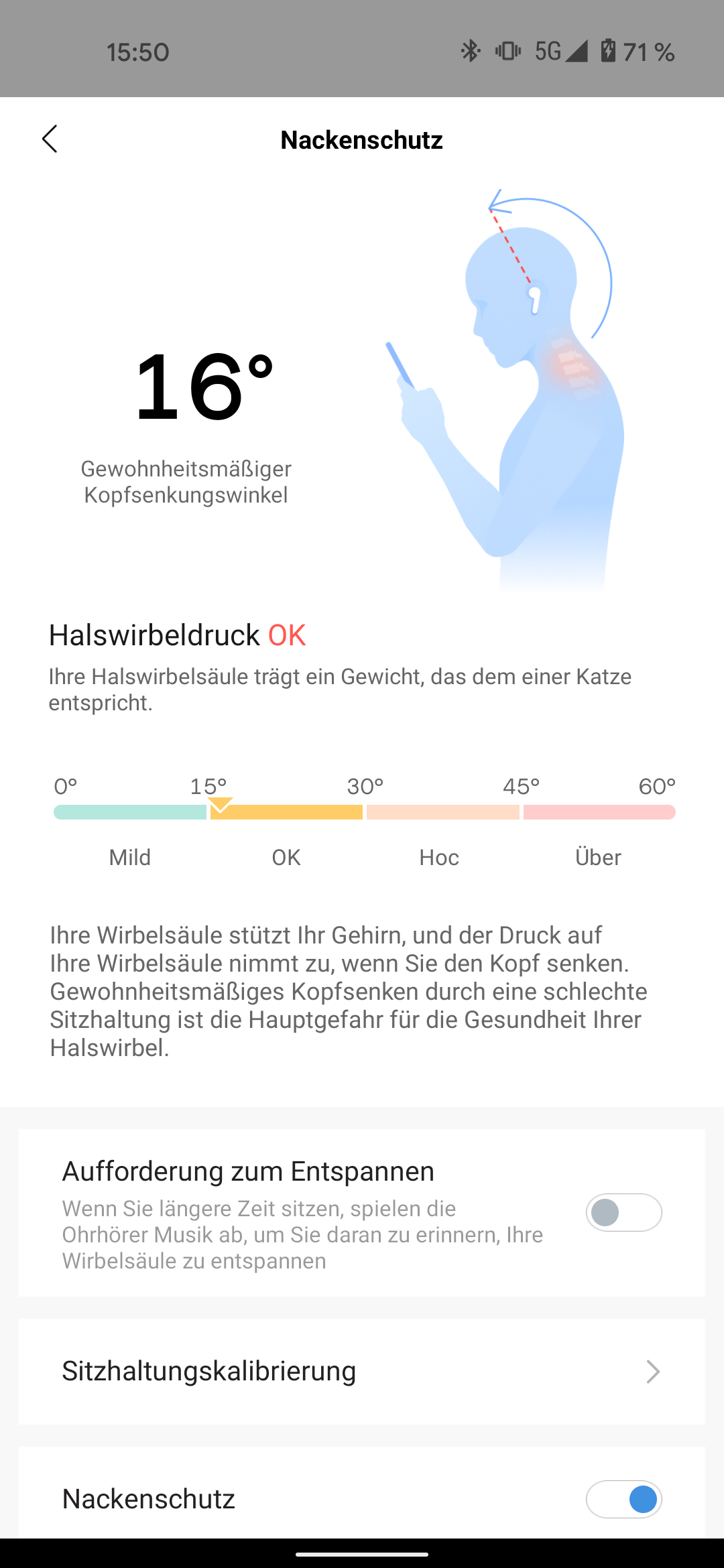Turn off the Nackenschutz switch
Image resolution: width=724 pixels, height=1568 pixels.
[623, 1499]
